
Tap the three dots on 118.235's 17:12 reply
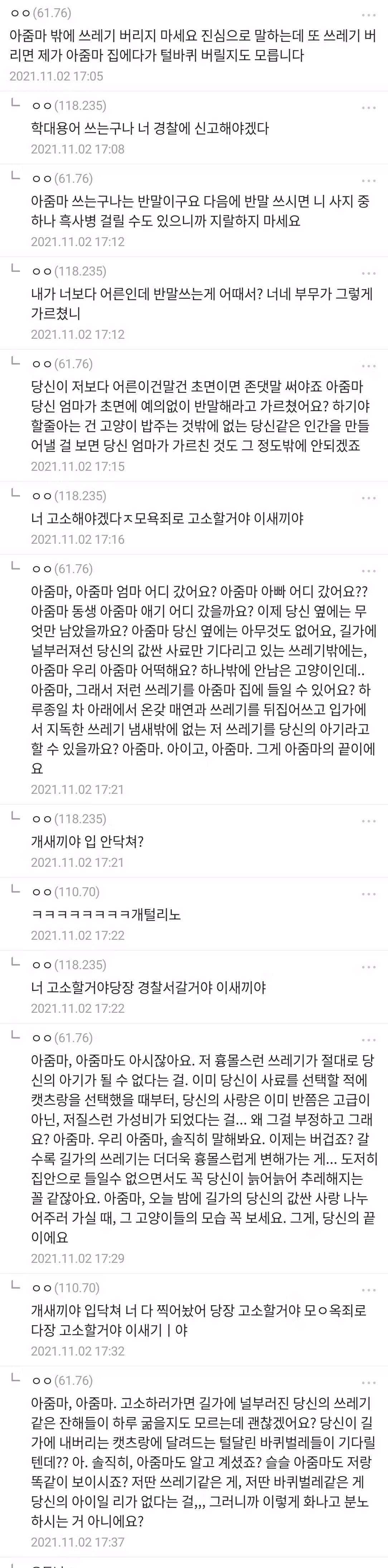[368, 273]
